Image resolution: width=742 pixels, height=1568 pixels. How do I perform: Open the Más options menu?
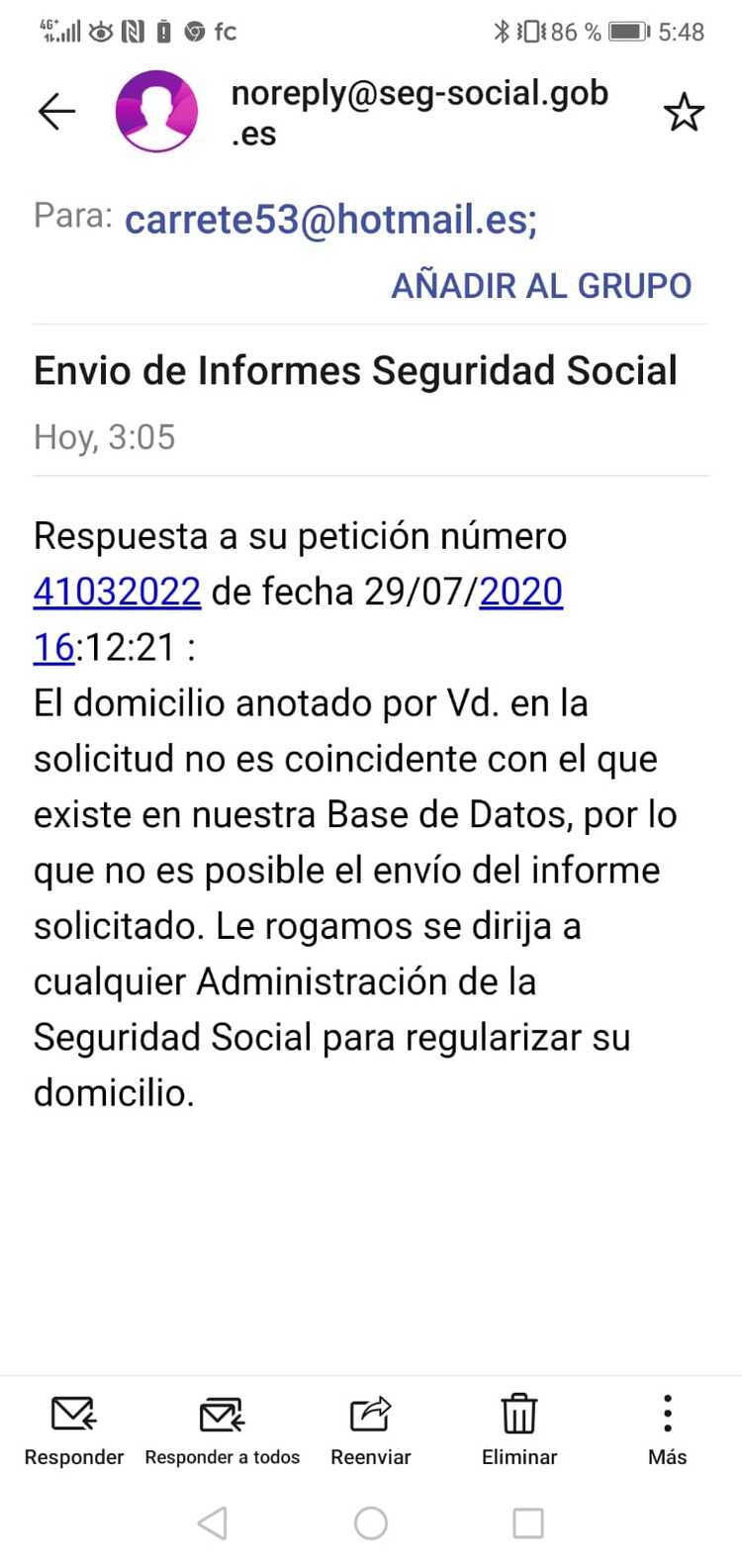tap(668, 1430)
